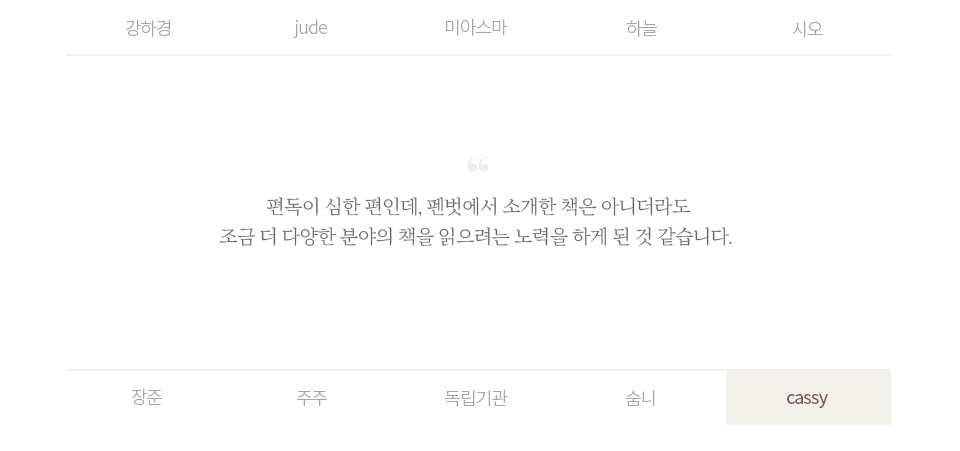View the review by 하늘
Image resolution: width=960 pixels, height=451 pixels.
641,28
